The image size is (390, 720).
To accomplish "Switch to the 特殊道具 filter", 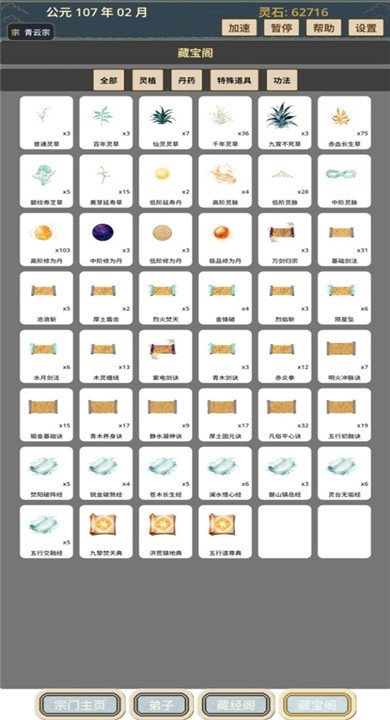I will pos(234,80).
